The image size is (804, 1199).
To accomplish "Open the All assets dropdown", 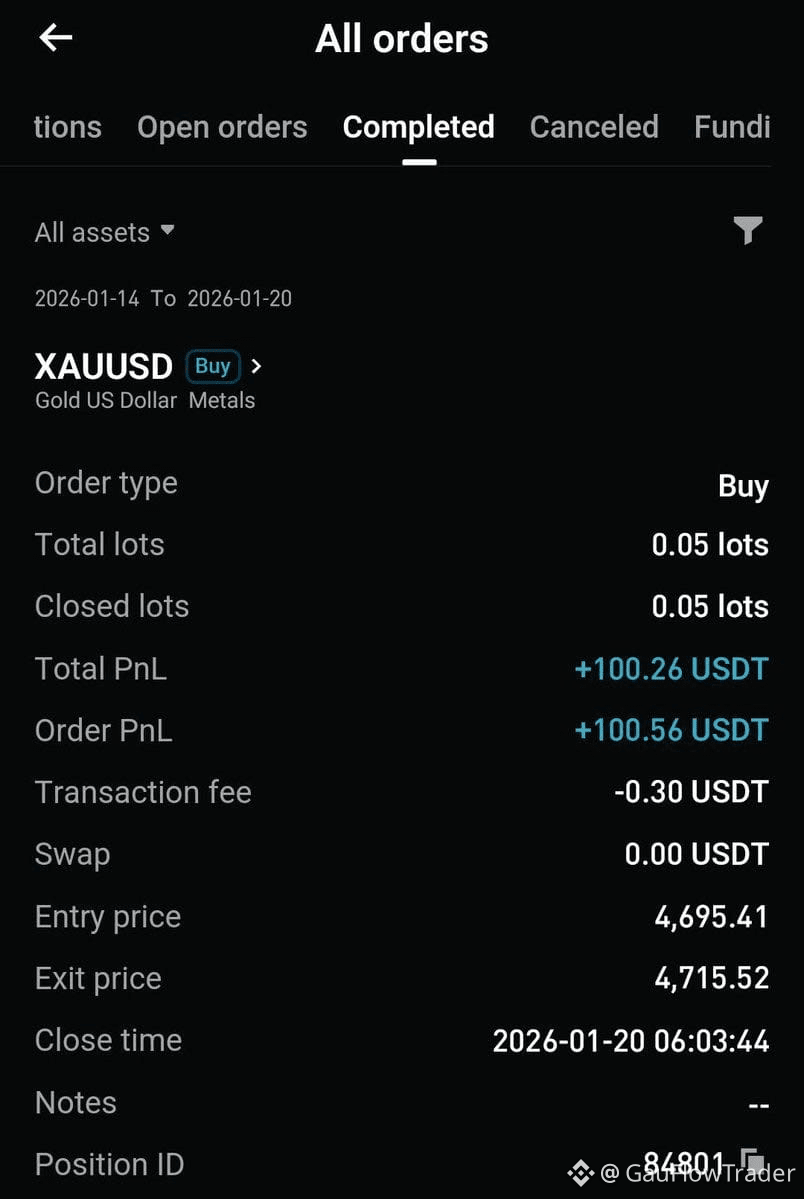I will 105,233.
